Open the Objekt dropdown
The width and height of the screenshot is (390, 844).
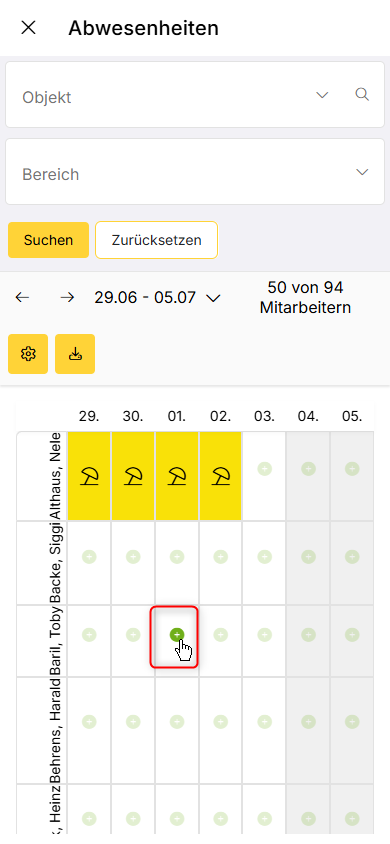pos(322,95)
